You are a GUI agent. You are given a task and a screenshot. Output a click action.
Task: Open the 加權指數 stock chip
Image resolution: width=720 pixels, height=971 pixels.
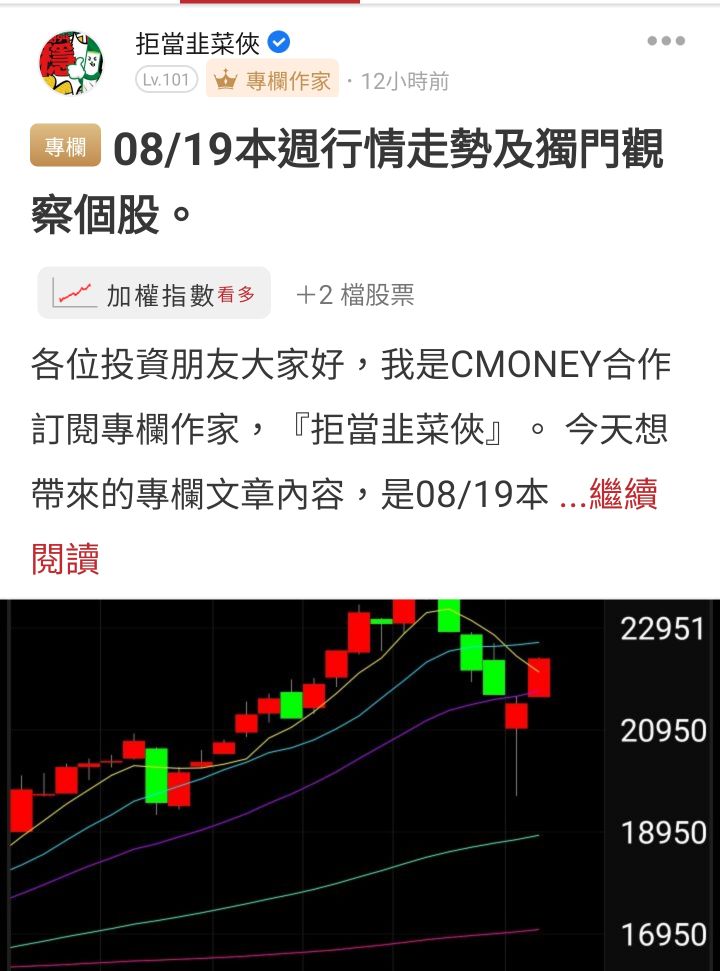coord(154,294)
